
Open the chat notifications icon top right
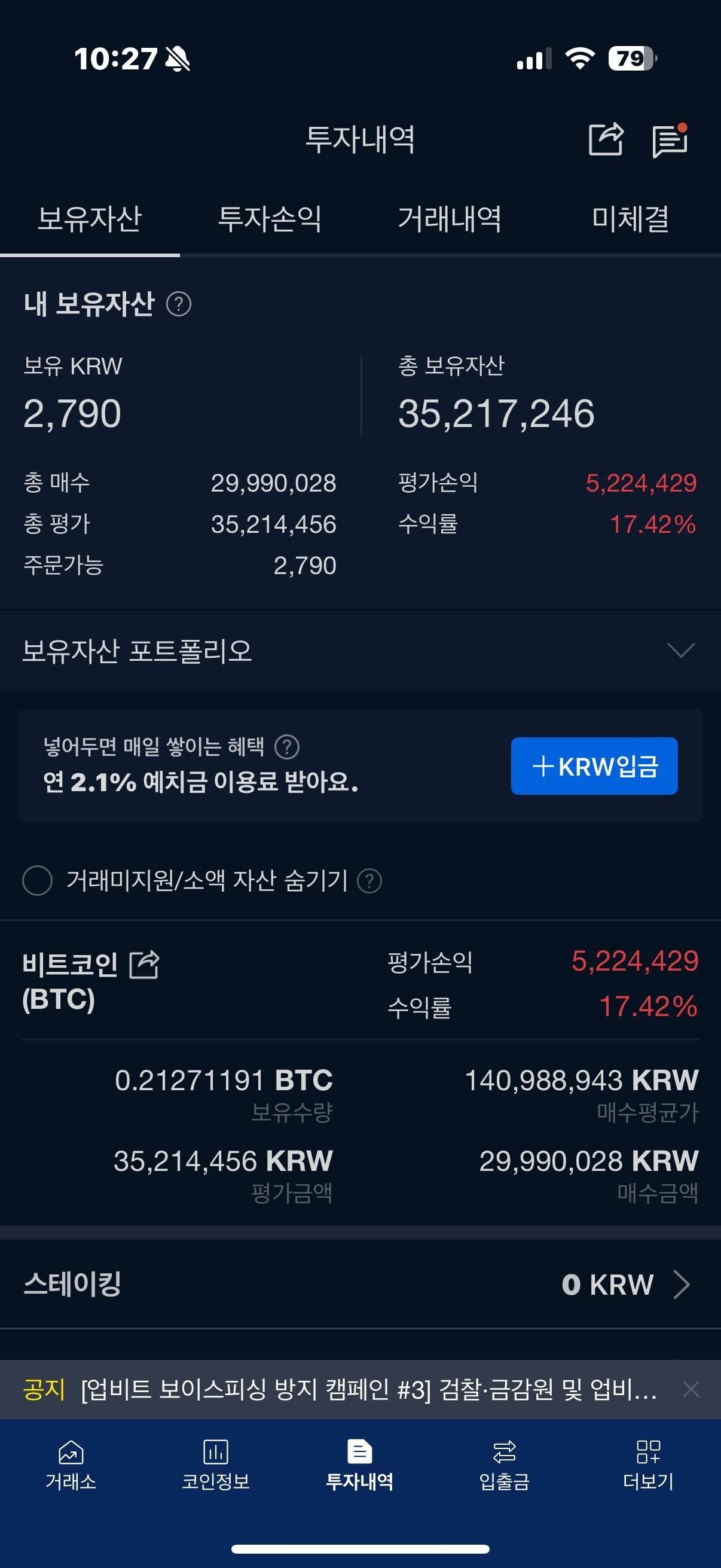(669, 139)
